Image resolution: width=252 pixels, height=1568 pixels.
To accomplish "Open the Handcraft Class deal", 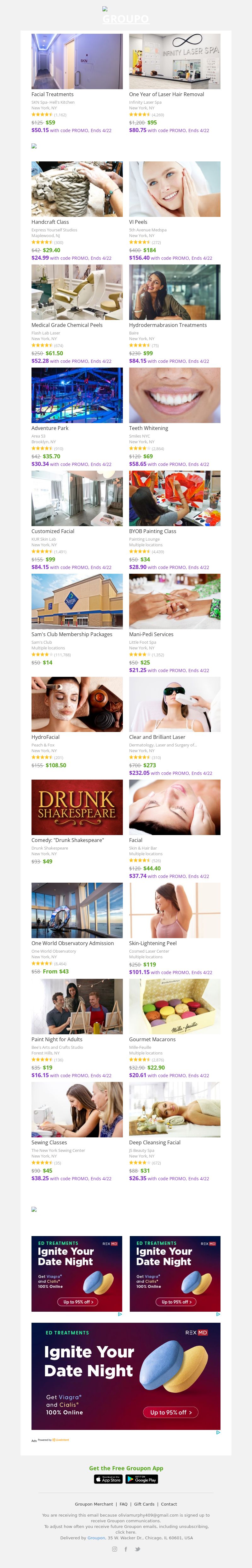I will pyautogui.click(x=77, y=189).
